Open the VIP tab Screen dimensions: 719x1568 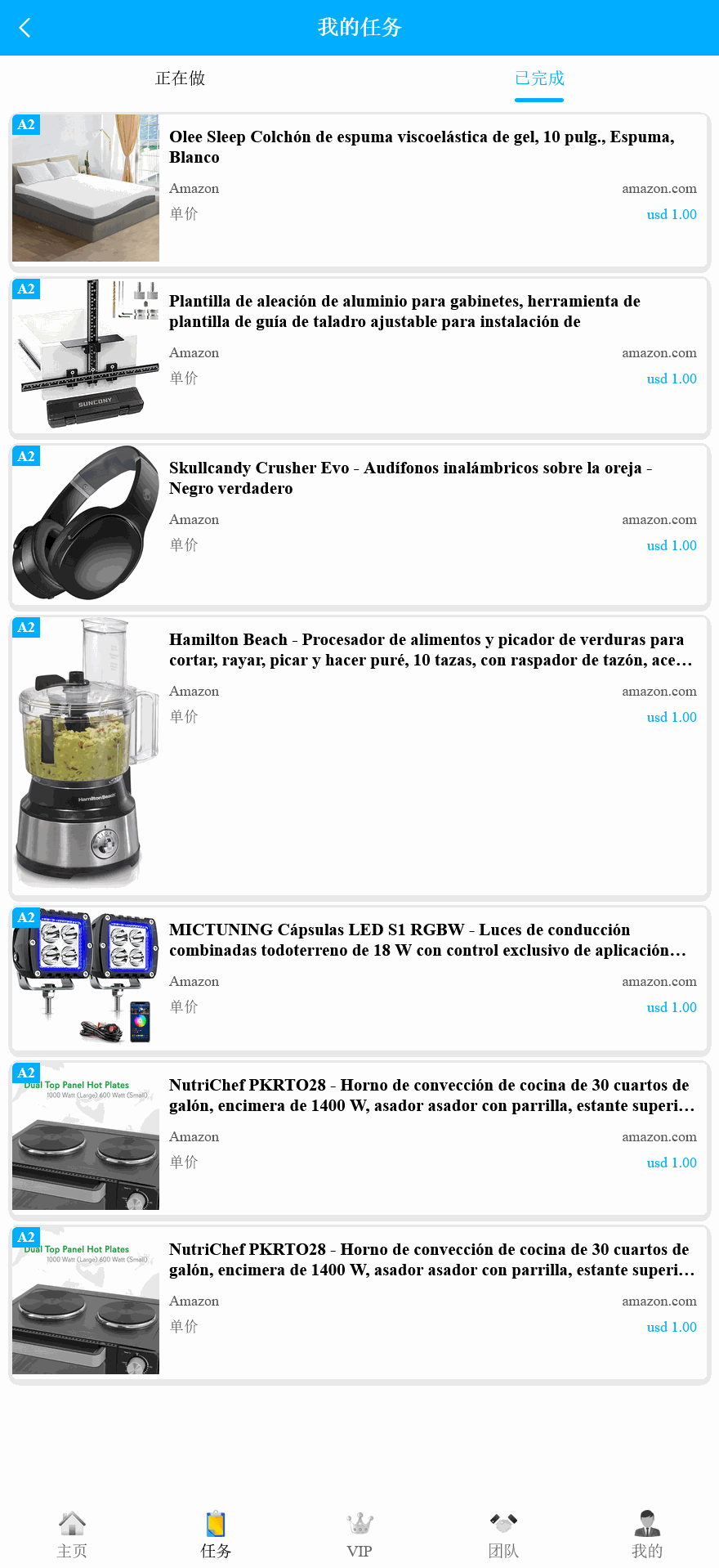pos(359,1535)
